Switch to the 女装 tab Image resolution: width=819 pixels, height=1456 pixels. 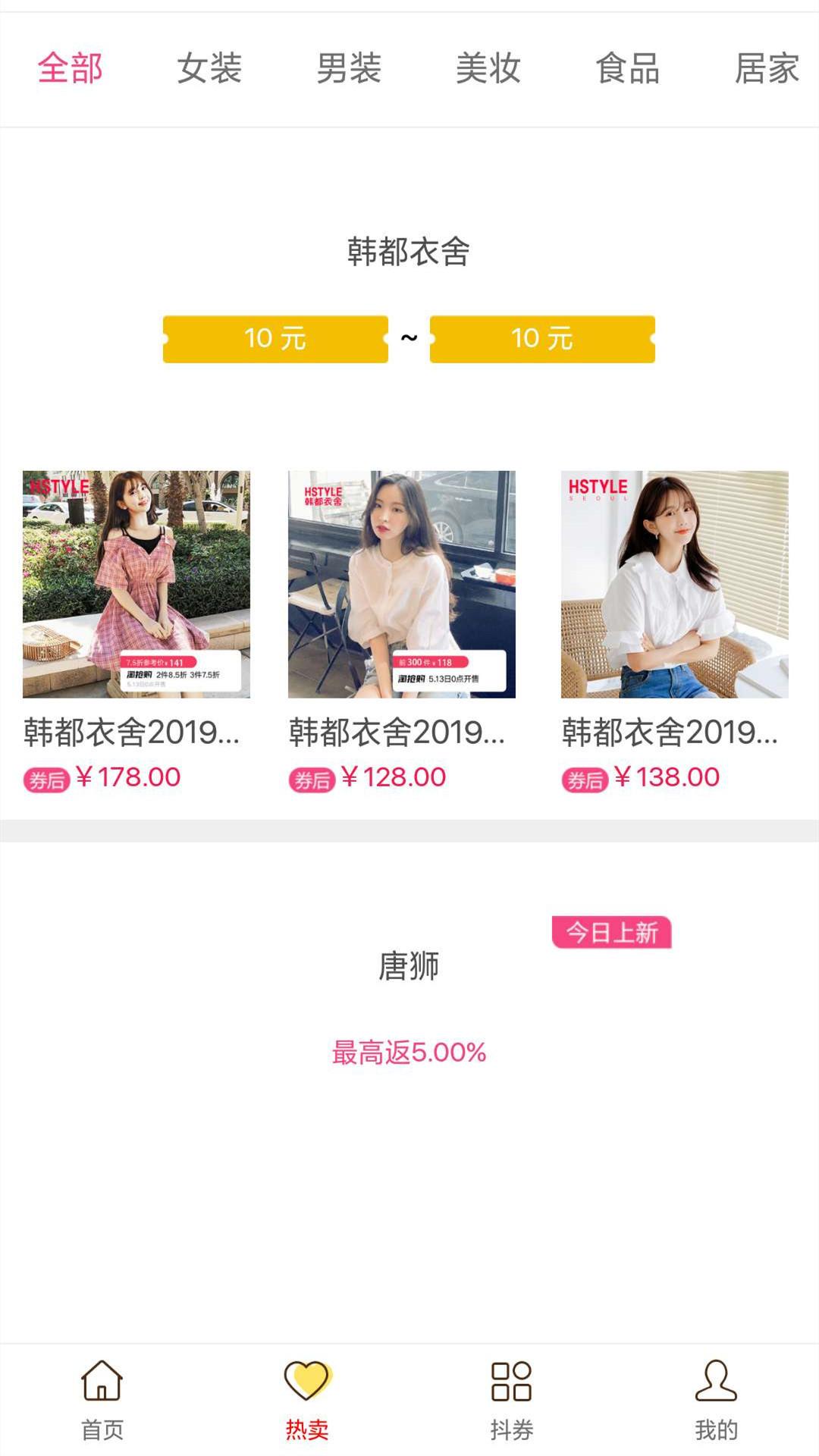[x=210, y=68]
